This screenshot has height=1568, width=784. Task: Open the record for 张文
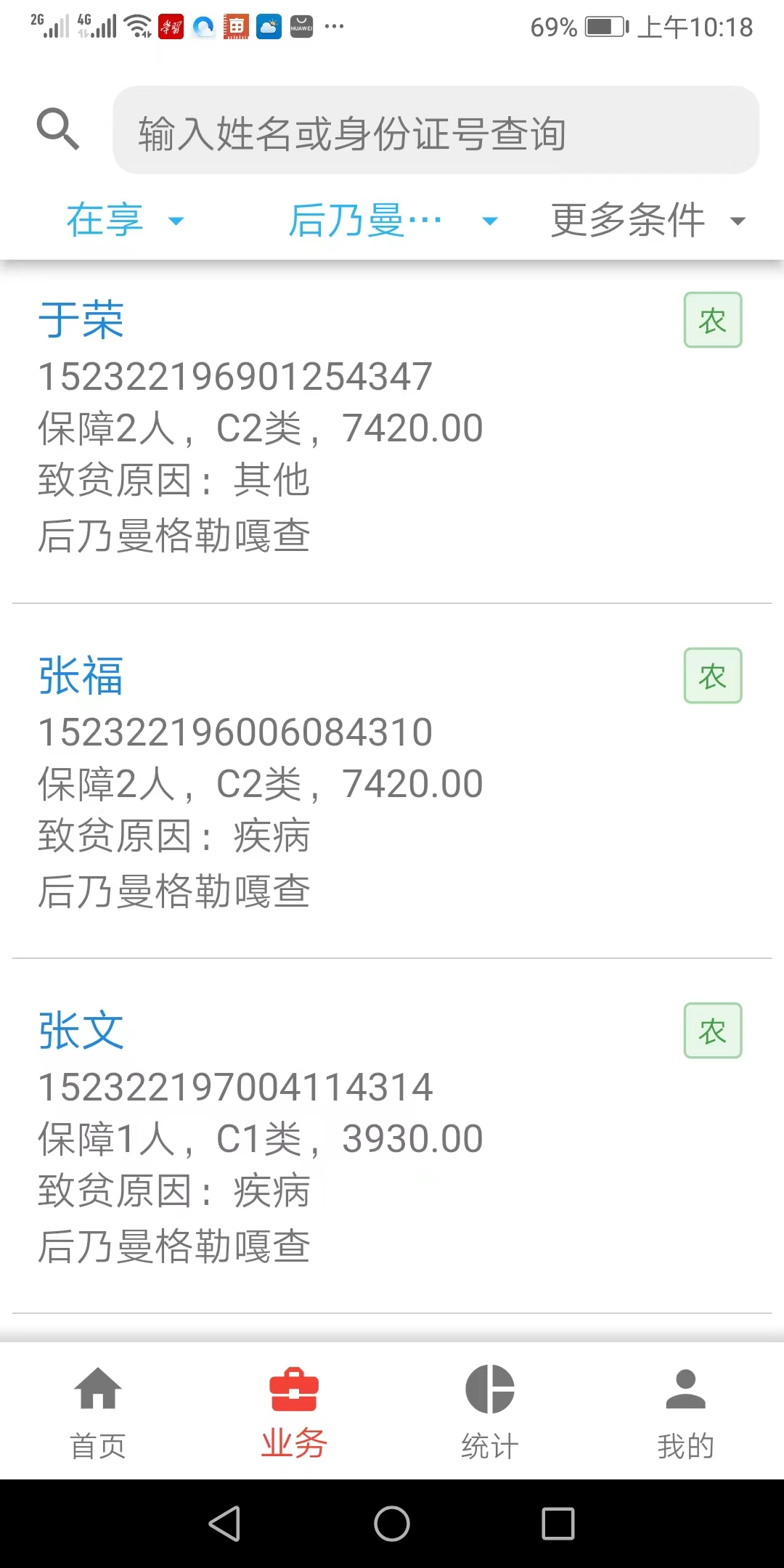(x=392, y=1138)
